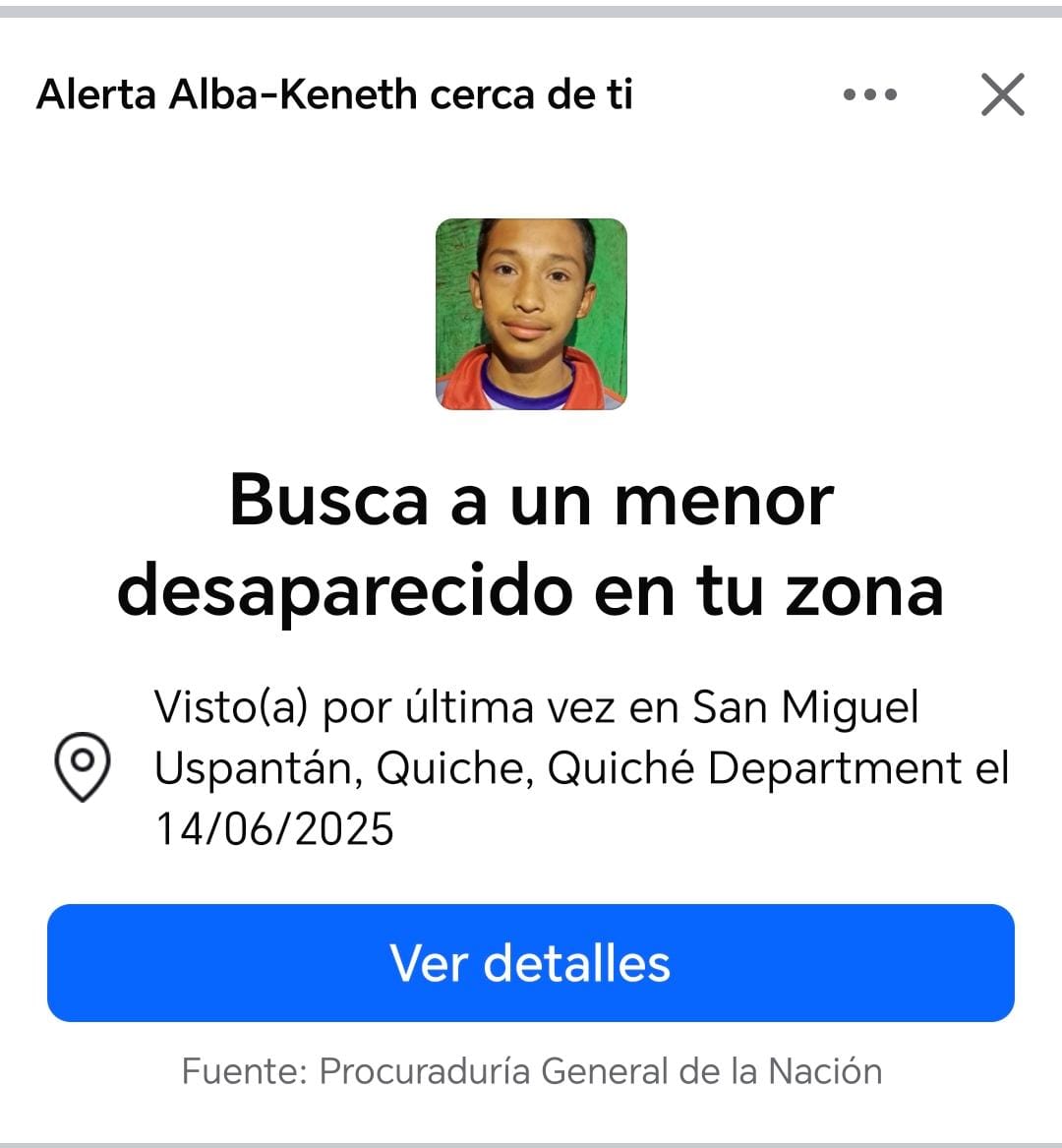Open the three-dot options menu

tap(870, 95)
